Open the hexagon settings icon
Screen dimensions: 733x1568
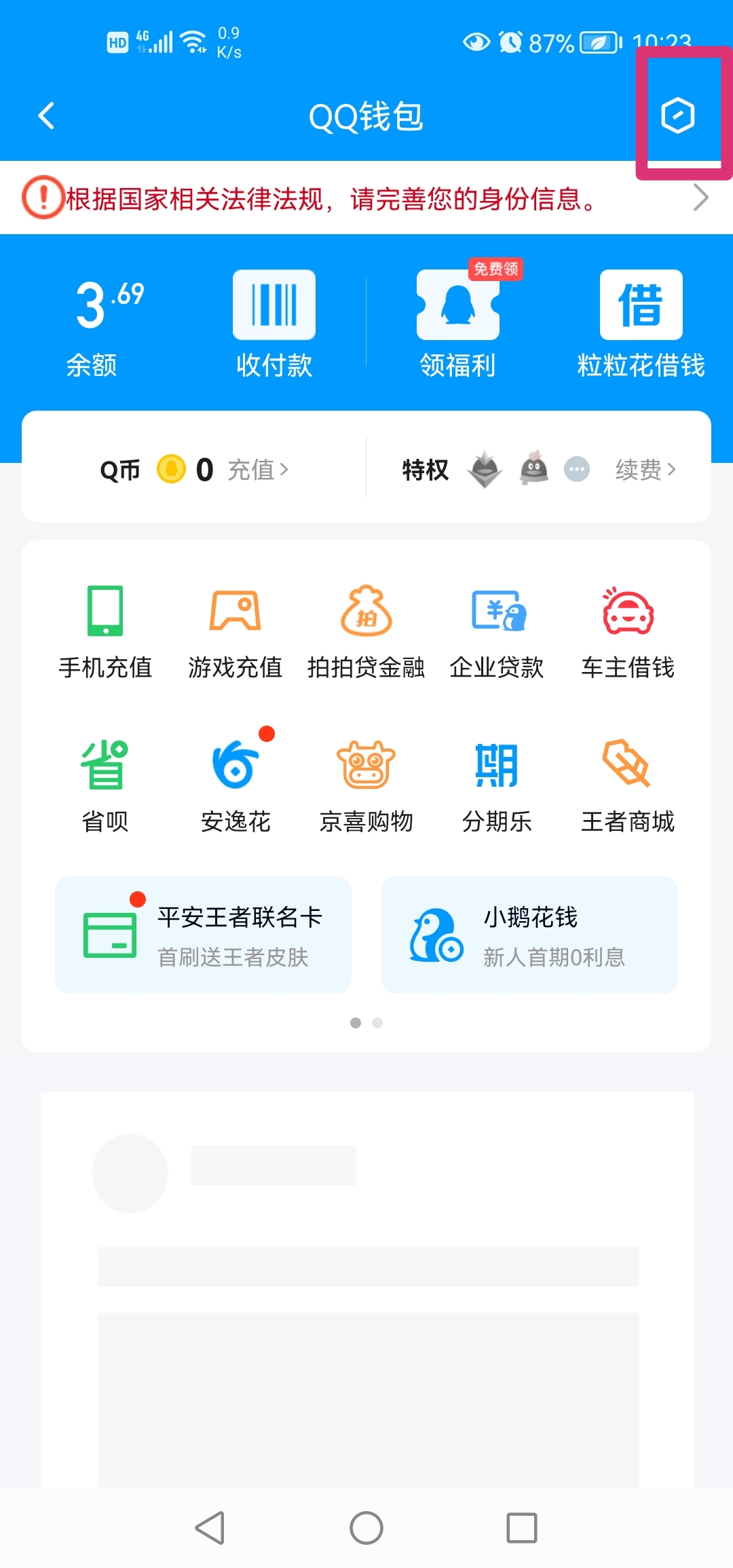point(677,115)
